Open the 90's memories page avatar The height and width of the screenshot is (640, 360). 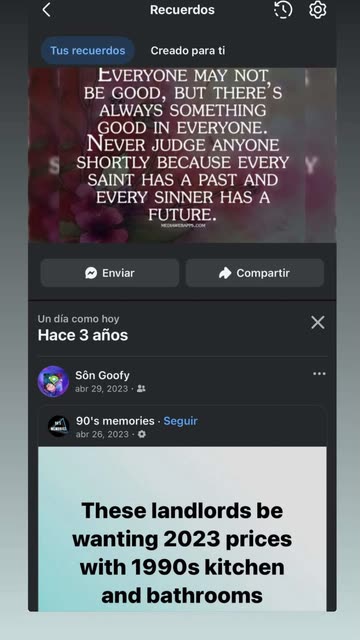click(x=58, y=427)
